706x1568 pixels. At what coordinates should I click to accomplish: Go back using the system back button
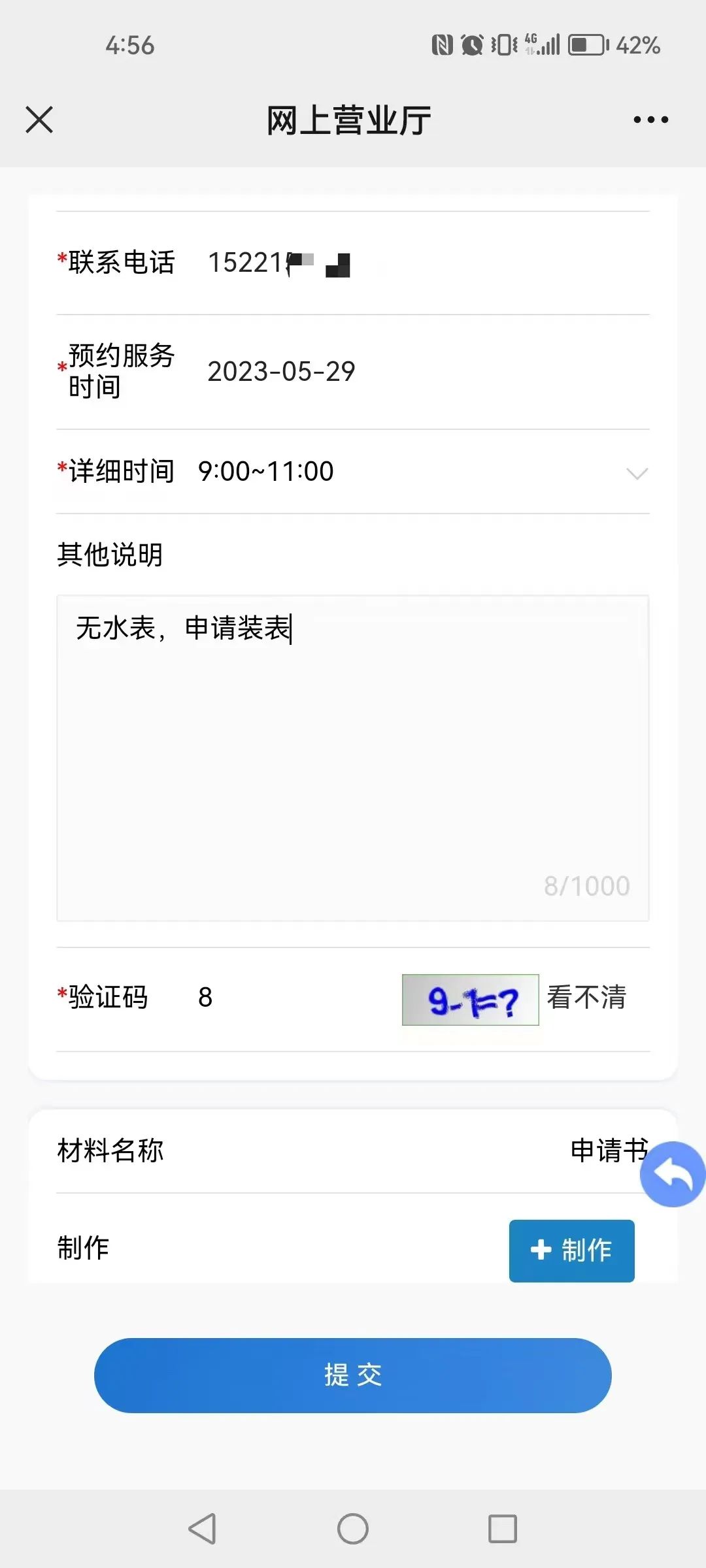[202, 1529]
